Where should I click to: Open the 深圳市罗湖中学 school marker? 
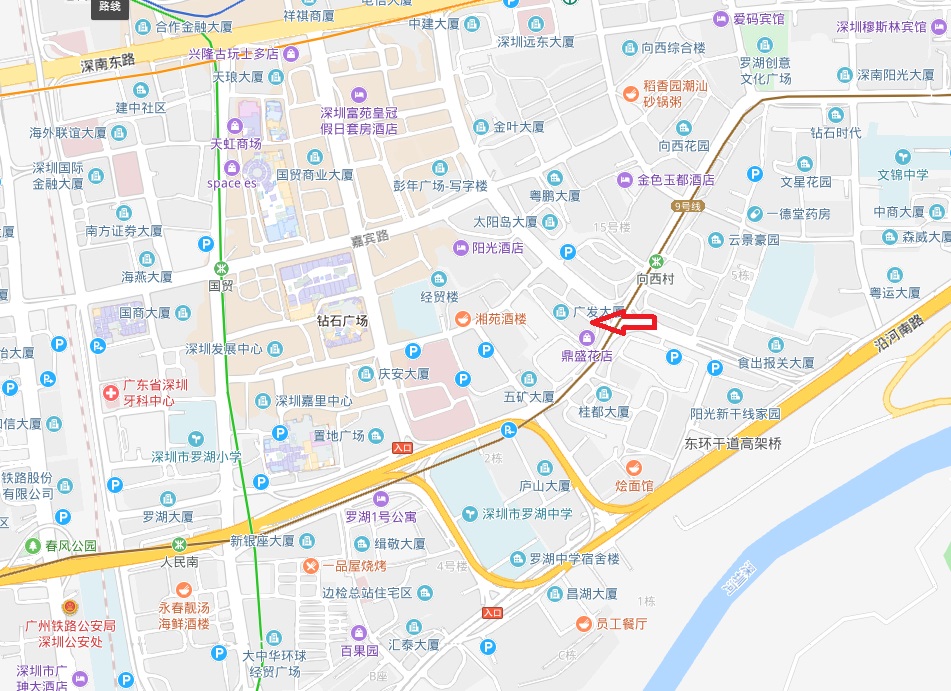[x=470, y=514]
